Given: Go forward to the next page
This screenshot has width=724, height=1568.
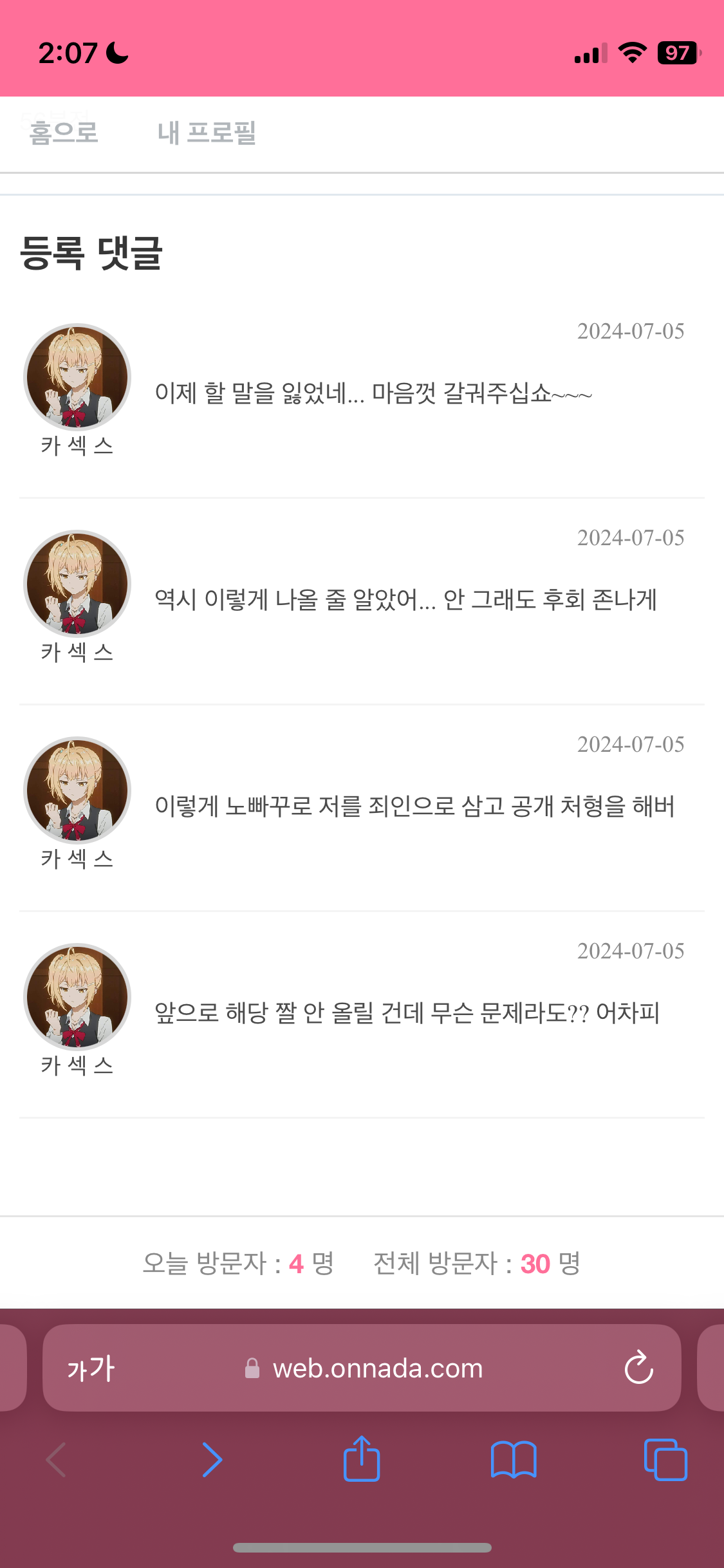Looking at the screenshot, I should coord(212,1459).
